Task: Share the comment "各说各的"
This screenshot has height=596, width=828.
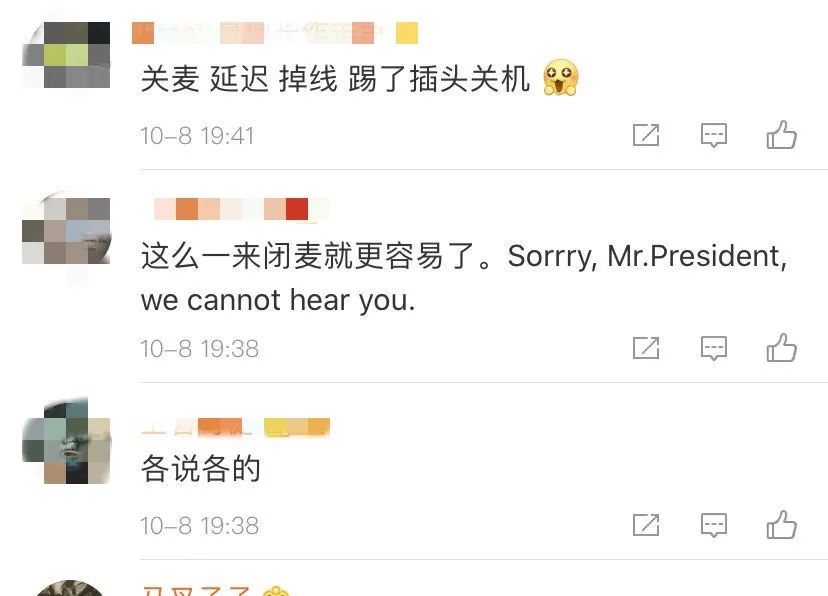Action: click(x=646, y=525)
